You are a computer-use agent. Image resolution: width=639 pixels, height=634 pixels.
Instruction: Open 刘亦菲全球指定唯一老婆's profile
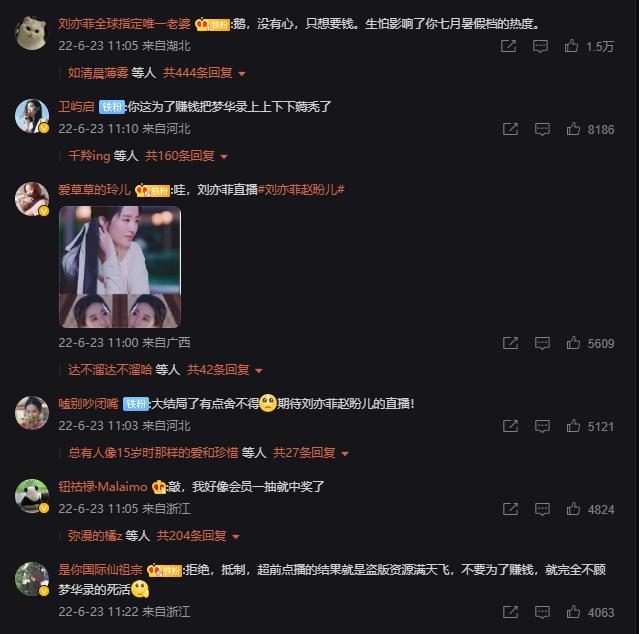[x=124, y=24]
